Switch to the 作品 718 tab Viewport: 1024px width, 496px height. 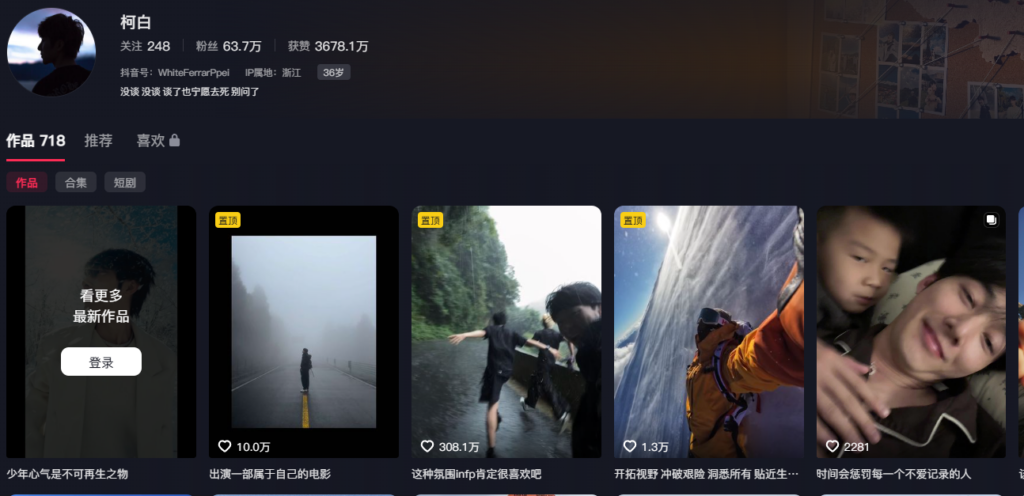pos(36,141)
